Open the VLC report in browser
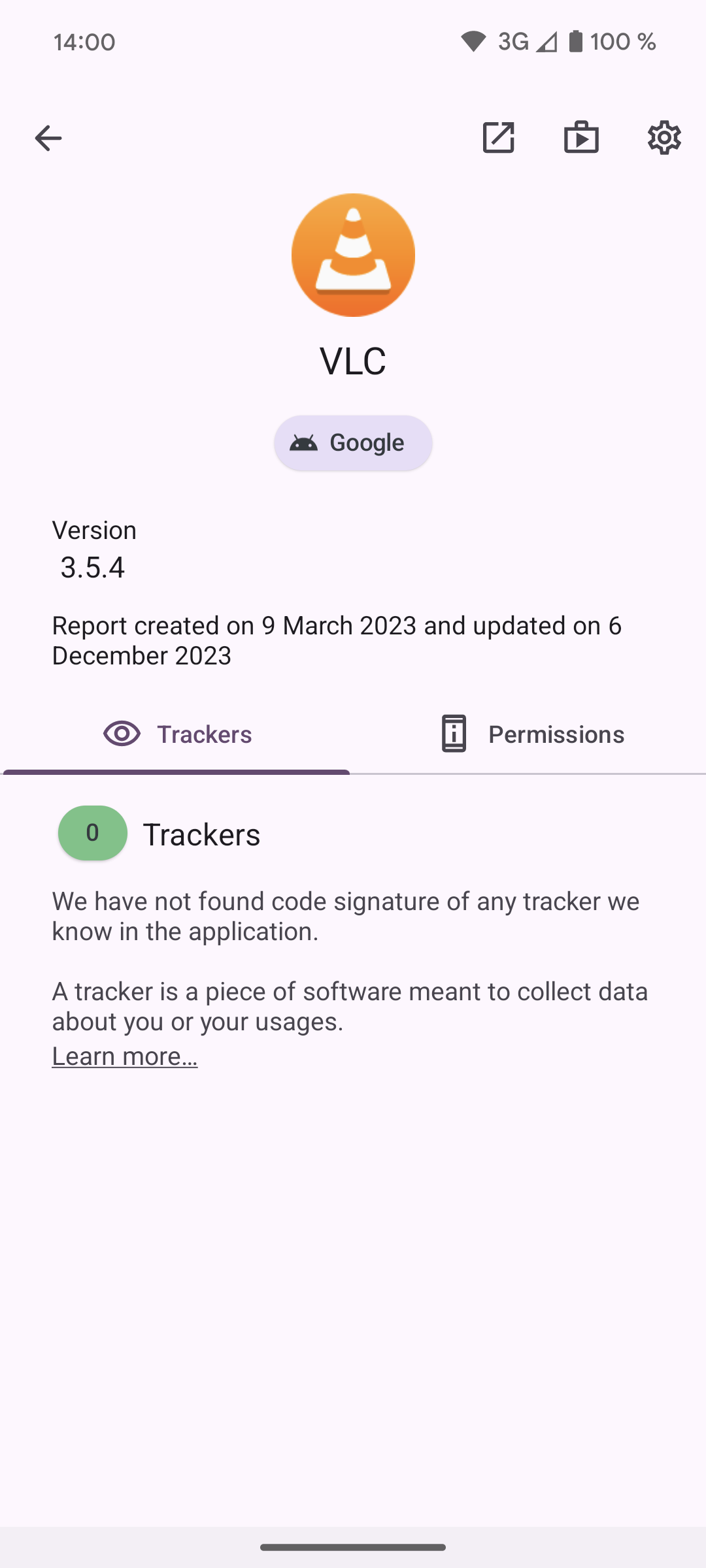Image resolution: width=706 pixels, height=1568 pixels. 498,138
